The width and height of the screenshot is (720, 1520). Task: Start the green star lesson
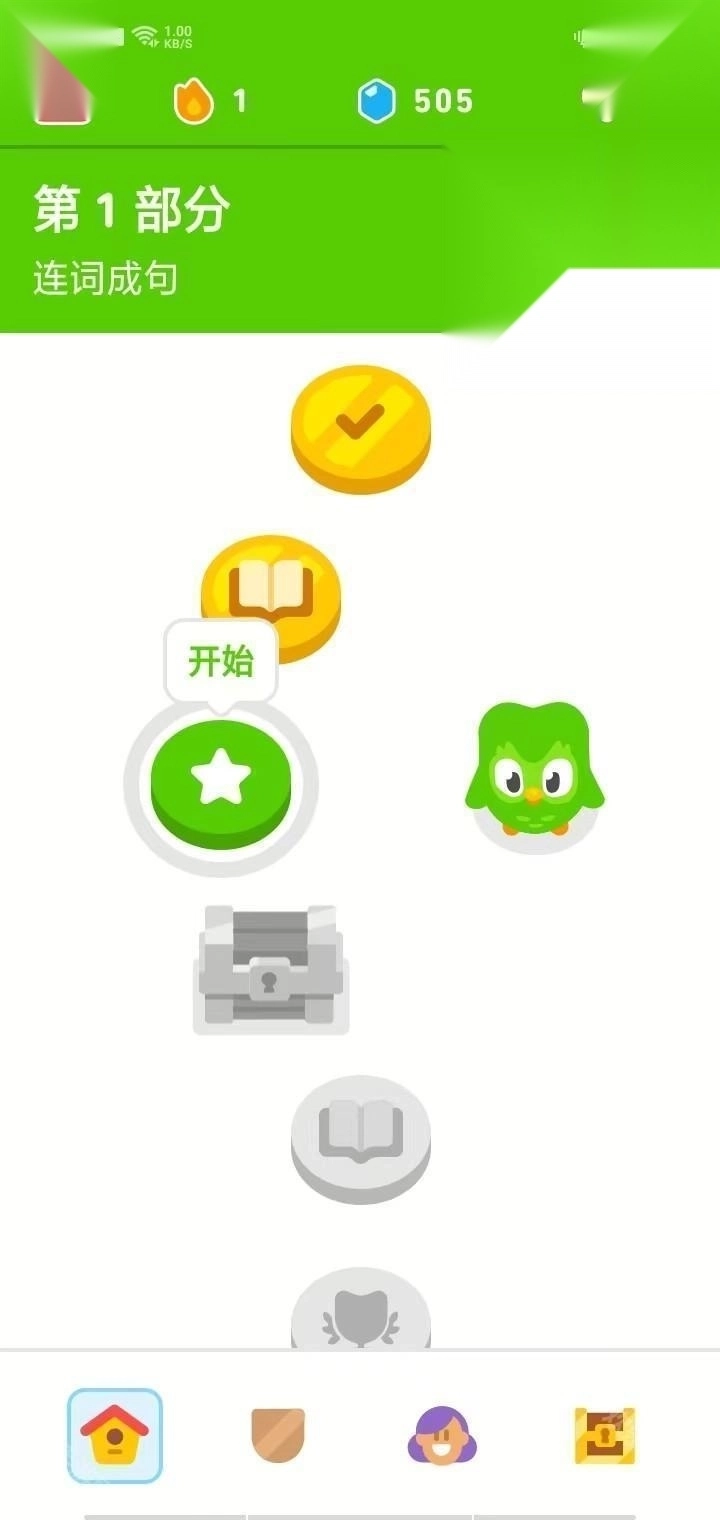(221, 780)
